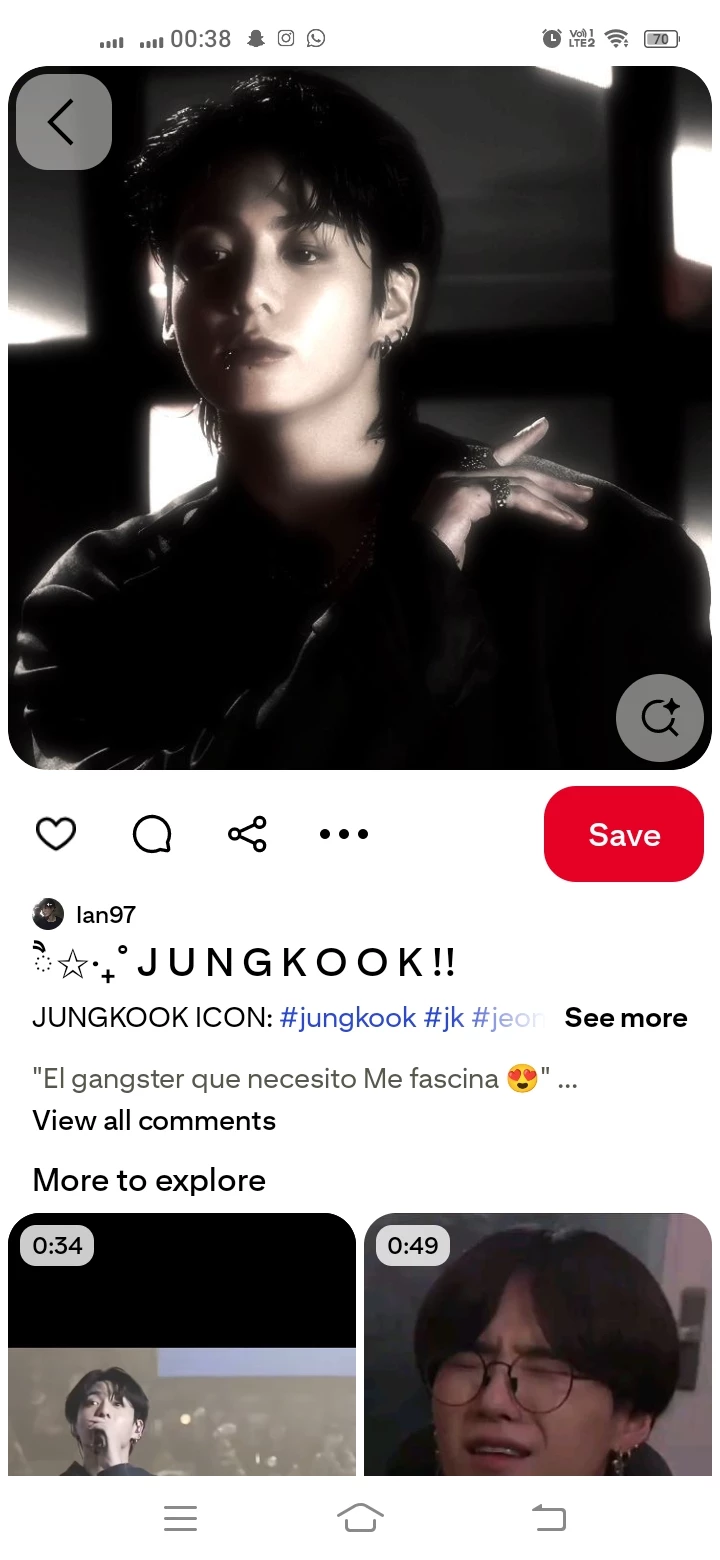Viewport: 720px width, 1560px height.
Task: Open visual search lens on the pin image
Action: (x=660, y=717)
